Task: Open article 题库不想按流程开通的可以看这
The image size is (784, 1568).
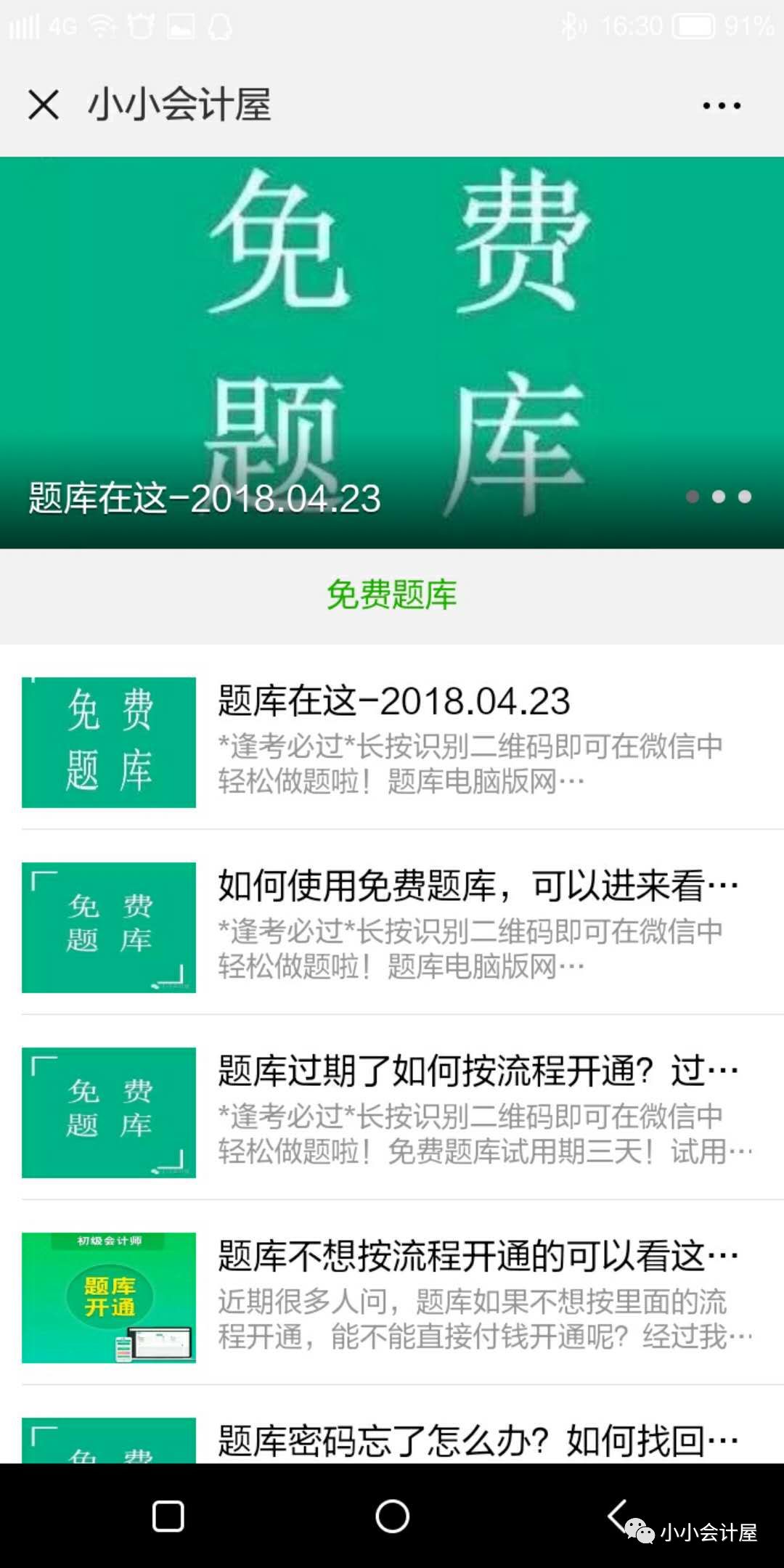Action: click(x=392, y=1297)
